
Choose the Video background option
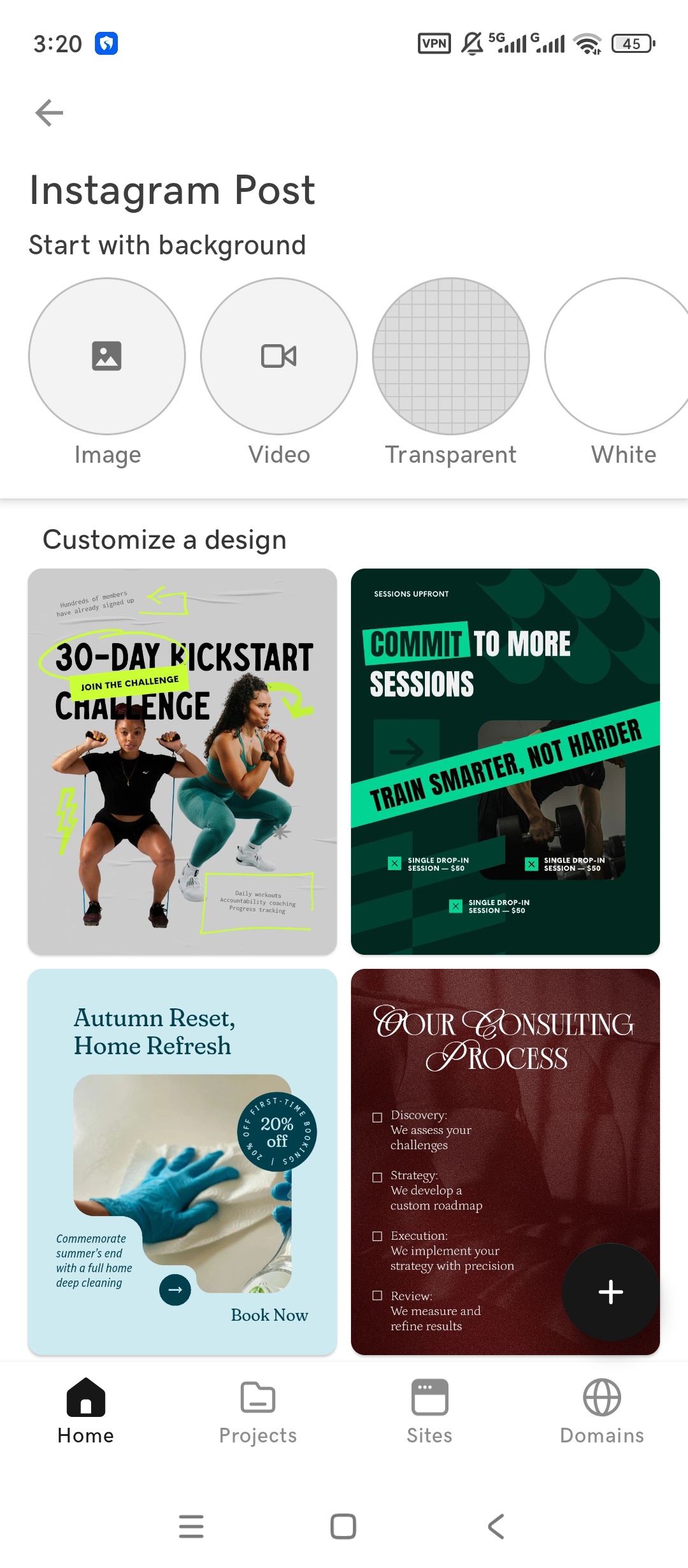(x=279, y=356)
